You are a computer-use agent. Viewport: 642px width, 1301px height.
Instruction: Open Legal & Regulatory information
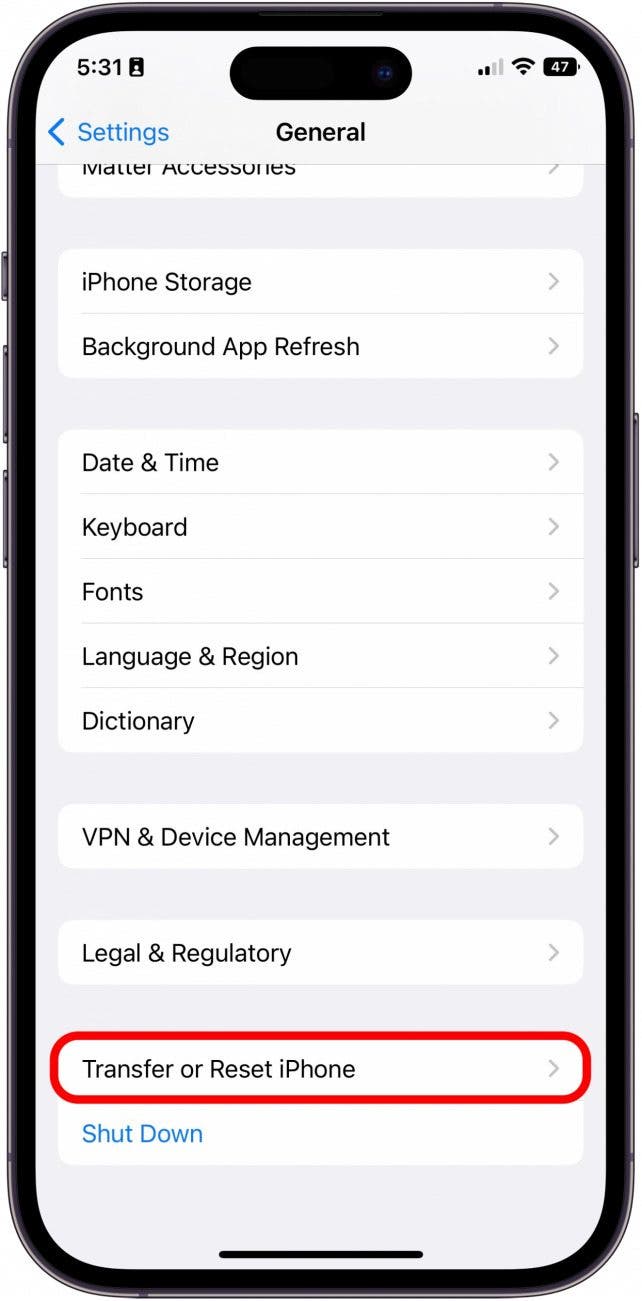320,953
